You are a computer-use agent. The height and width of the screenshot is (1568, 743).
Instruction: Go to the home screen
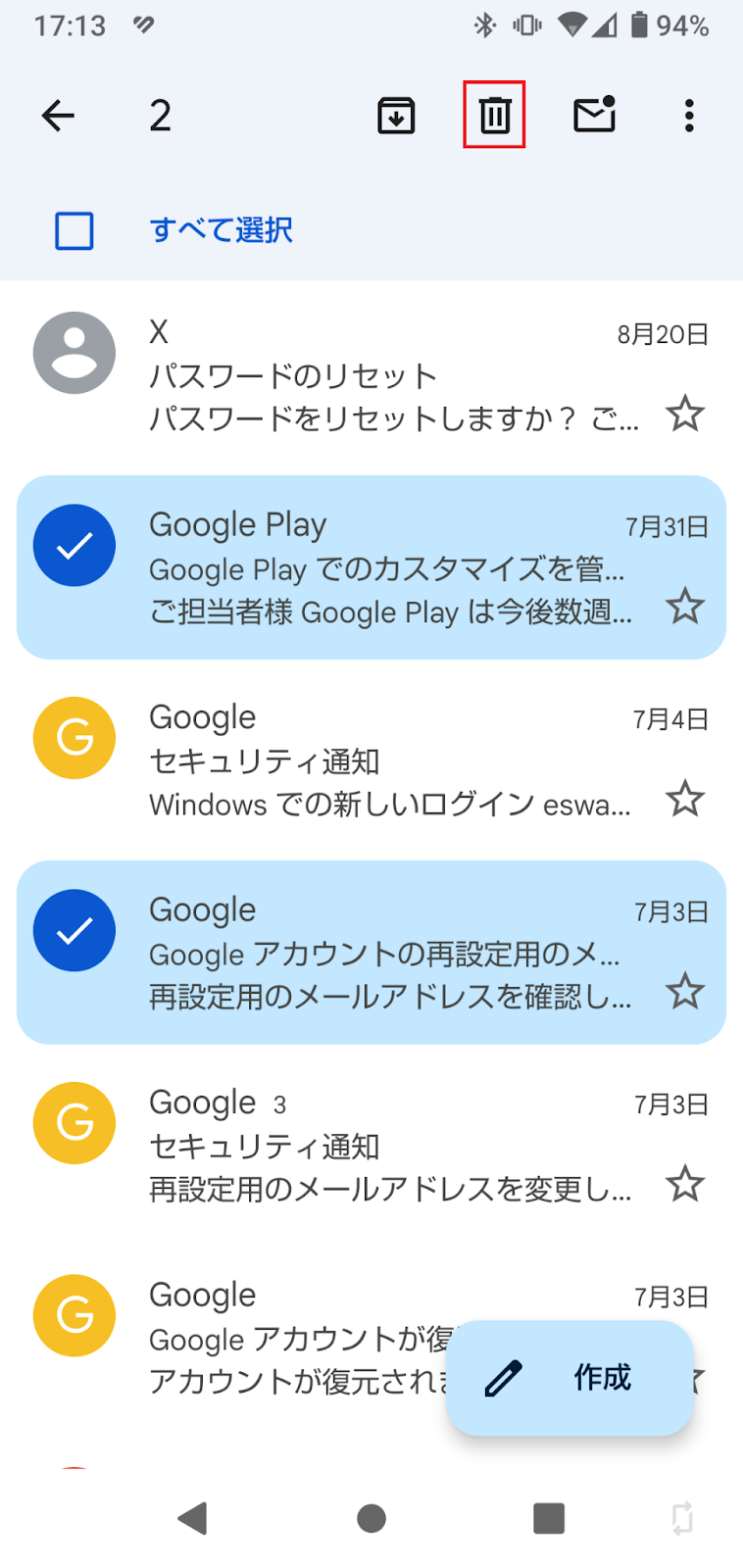[371, 1518]
